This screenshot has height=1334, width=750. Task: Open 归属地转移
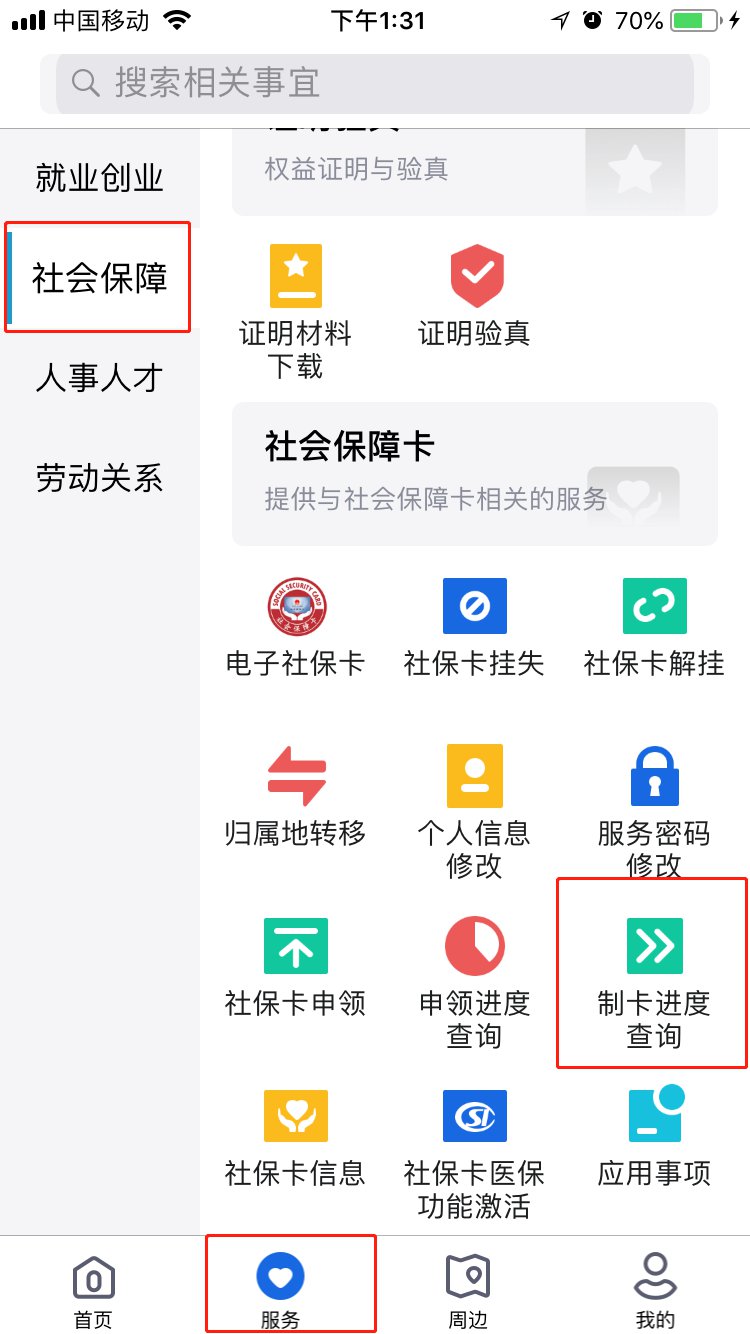(x=295, y=796)
